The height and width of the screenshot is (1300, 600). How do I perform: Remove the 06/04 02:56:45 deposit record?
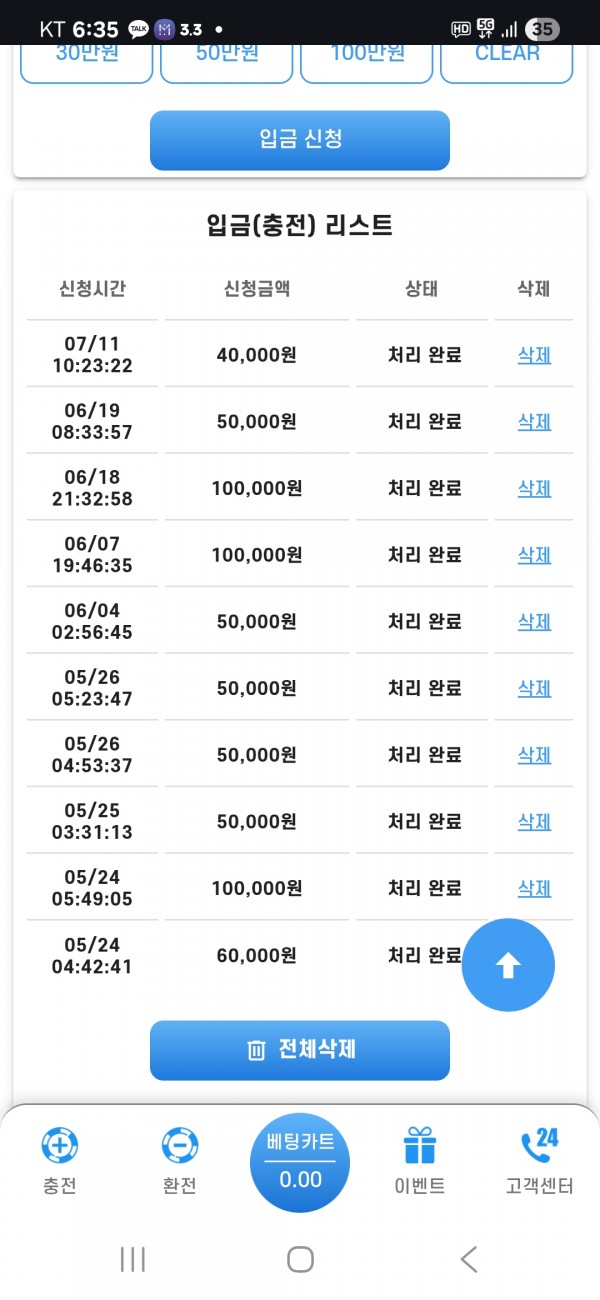(x=534, y=622)
